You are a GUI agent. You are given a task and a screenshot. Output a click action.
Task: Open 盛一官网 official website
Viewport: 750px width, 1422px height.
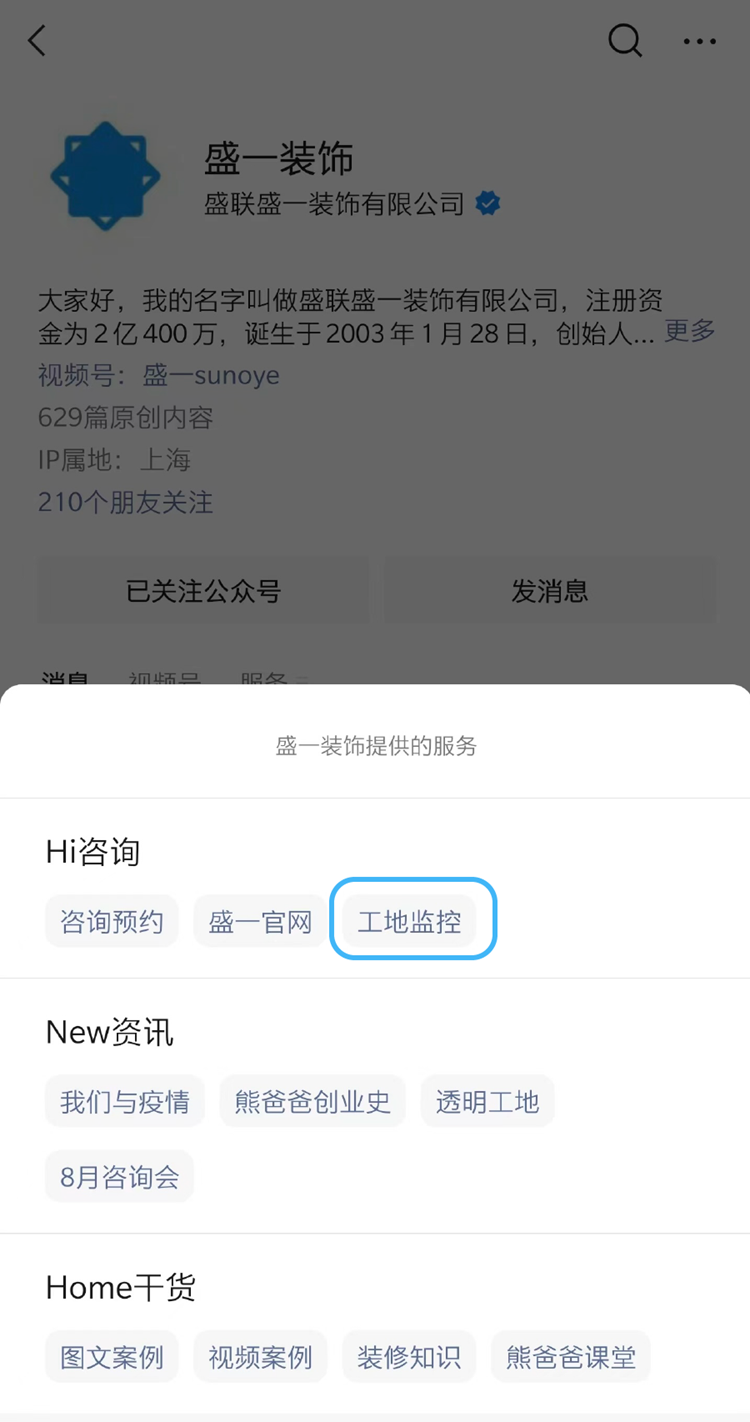coord(260,921)
